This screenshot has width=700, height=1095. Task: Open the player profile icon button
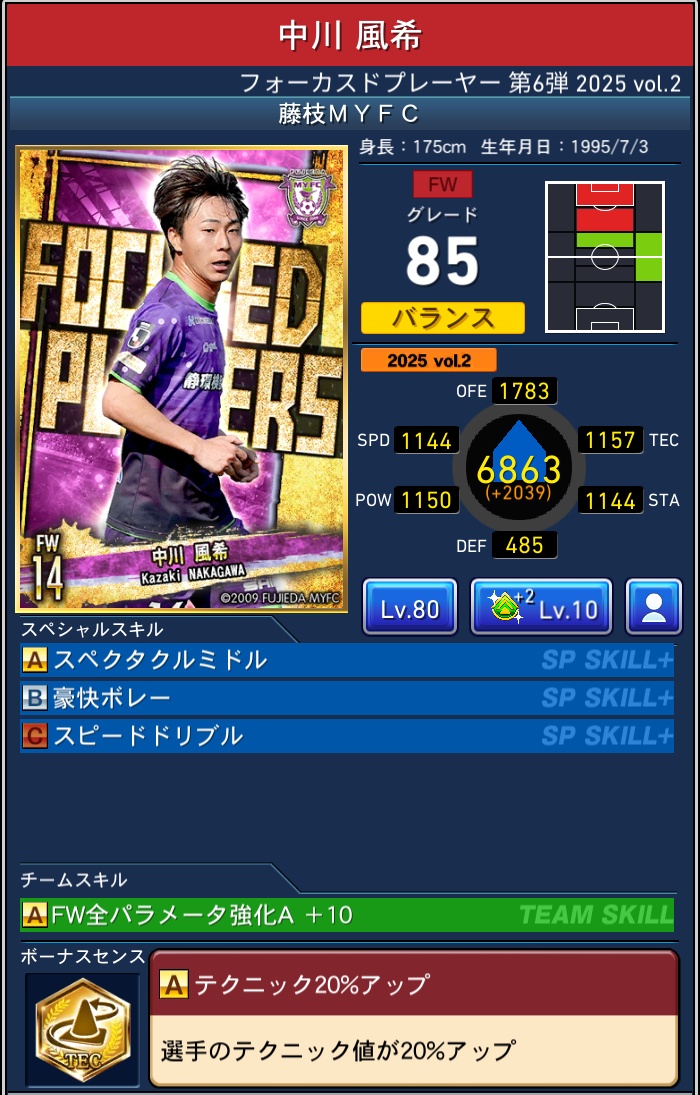[x=653, y=607]
